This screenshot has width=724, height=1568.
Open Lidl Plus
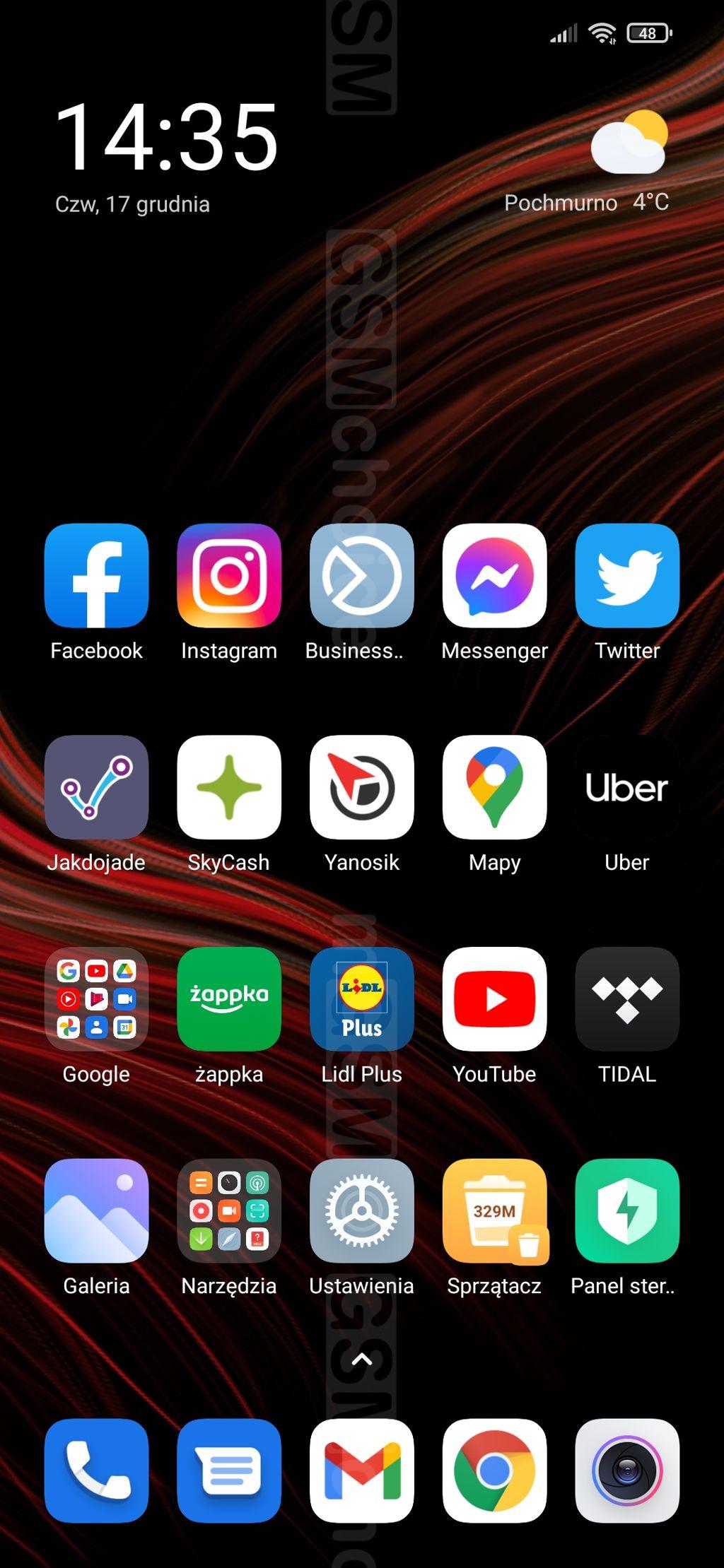pos(361,998)
